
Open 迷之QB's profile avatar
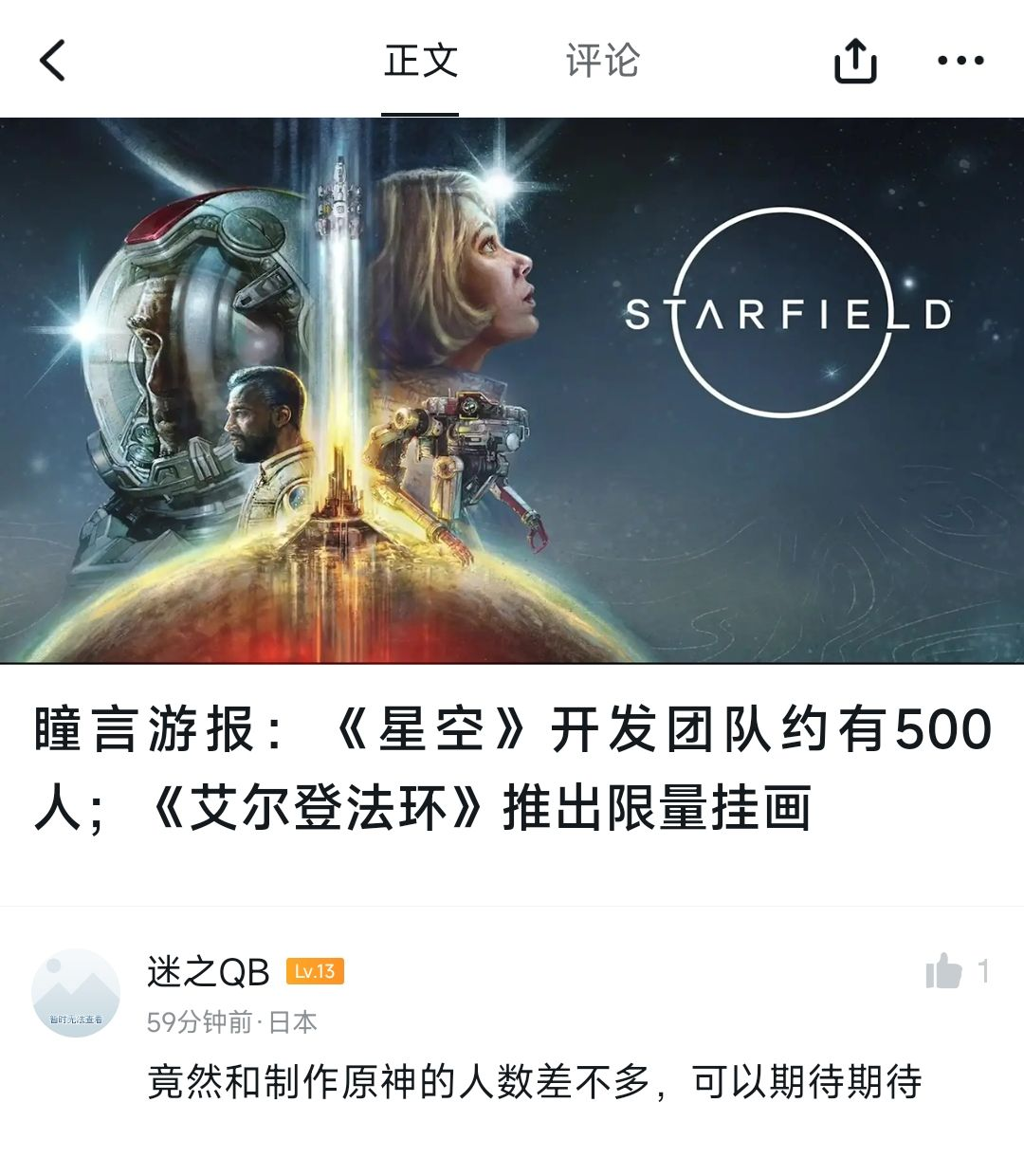[x=76, y=993]
